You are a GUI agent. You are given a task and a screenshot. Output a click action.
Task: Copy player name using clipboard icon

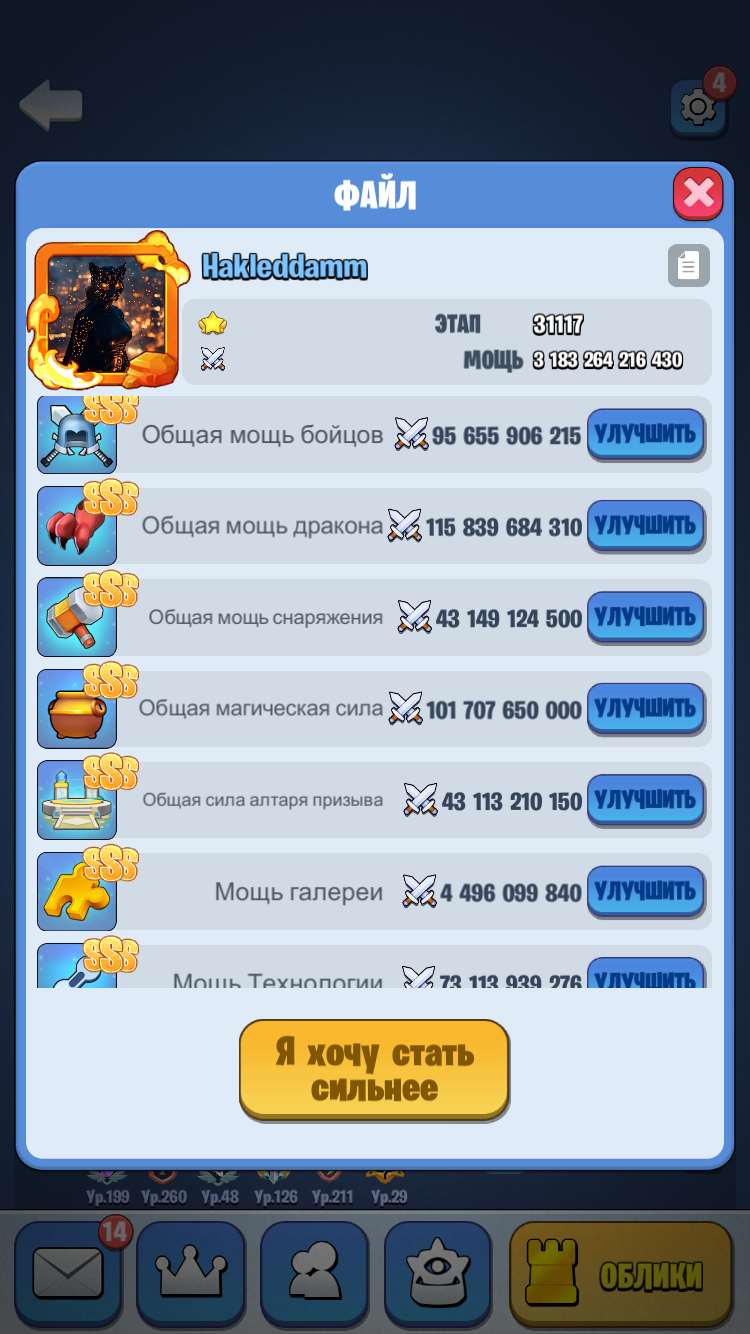tap(688, 265)
